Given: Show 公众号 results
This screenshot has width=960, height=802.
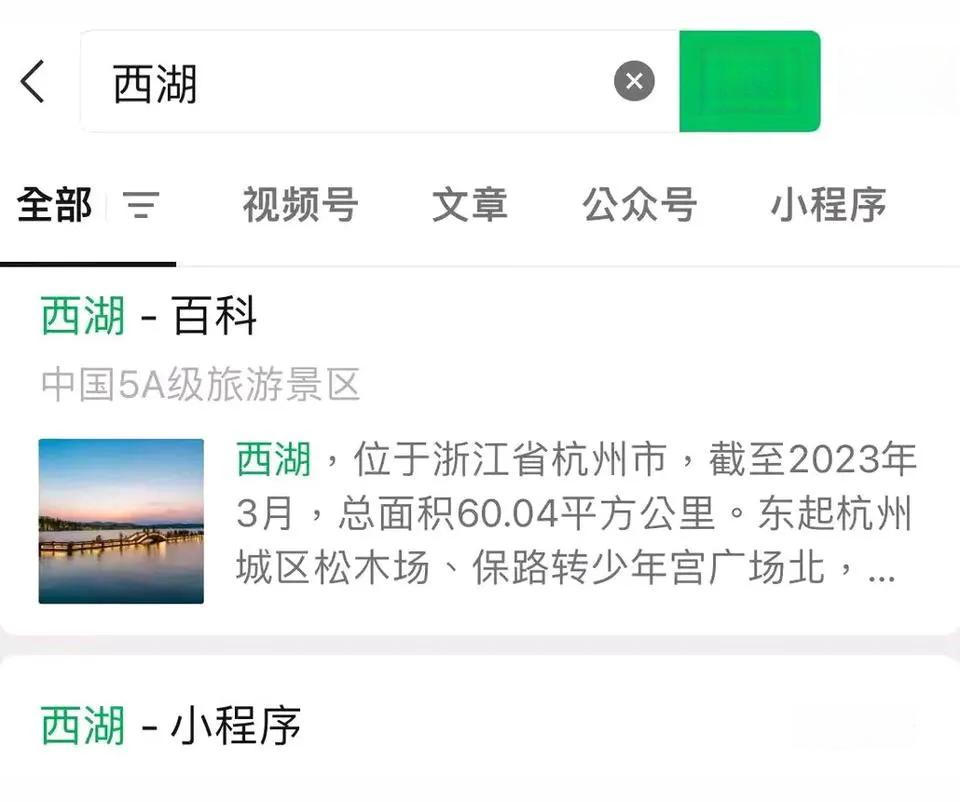Looking at the screenshot, I should pos(639,205).
